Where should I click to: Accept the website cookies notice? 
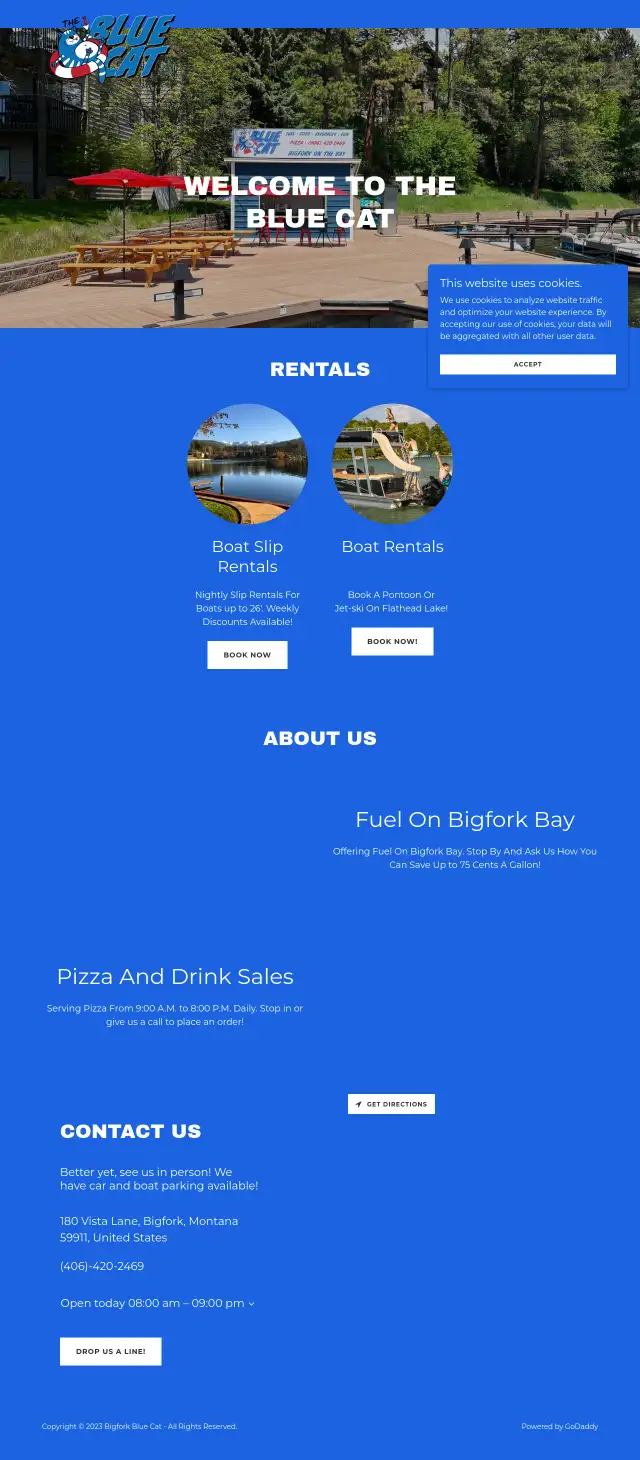click(527, 364)
